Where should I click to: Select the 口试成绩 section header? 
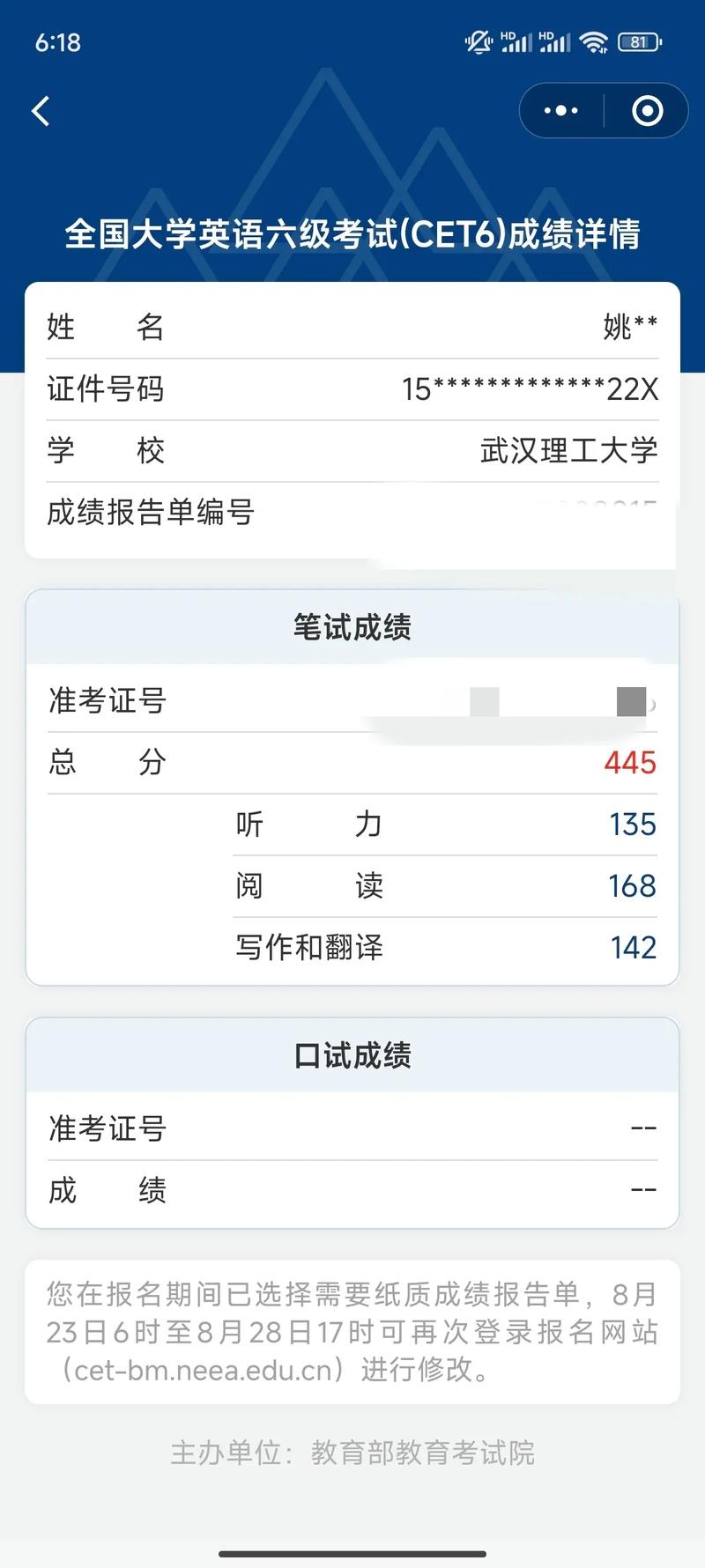click(352, 1054)
